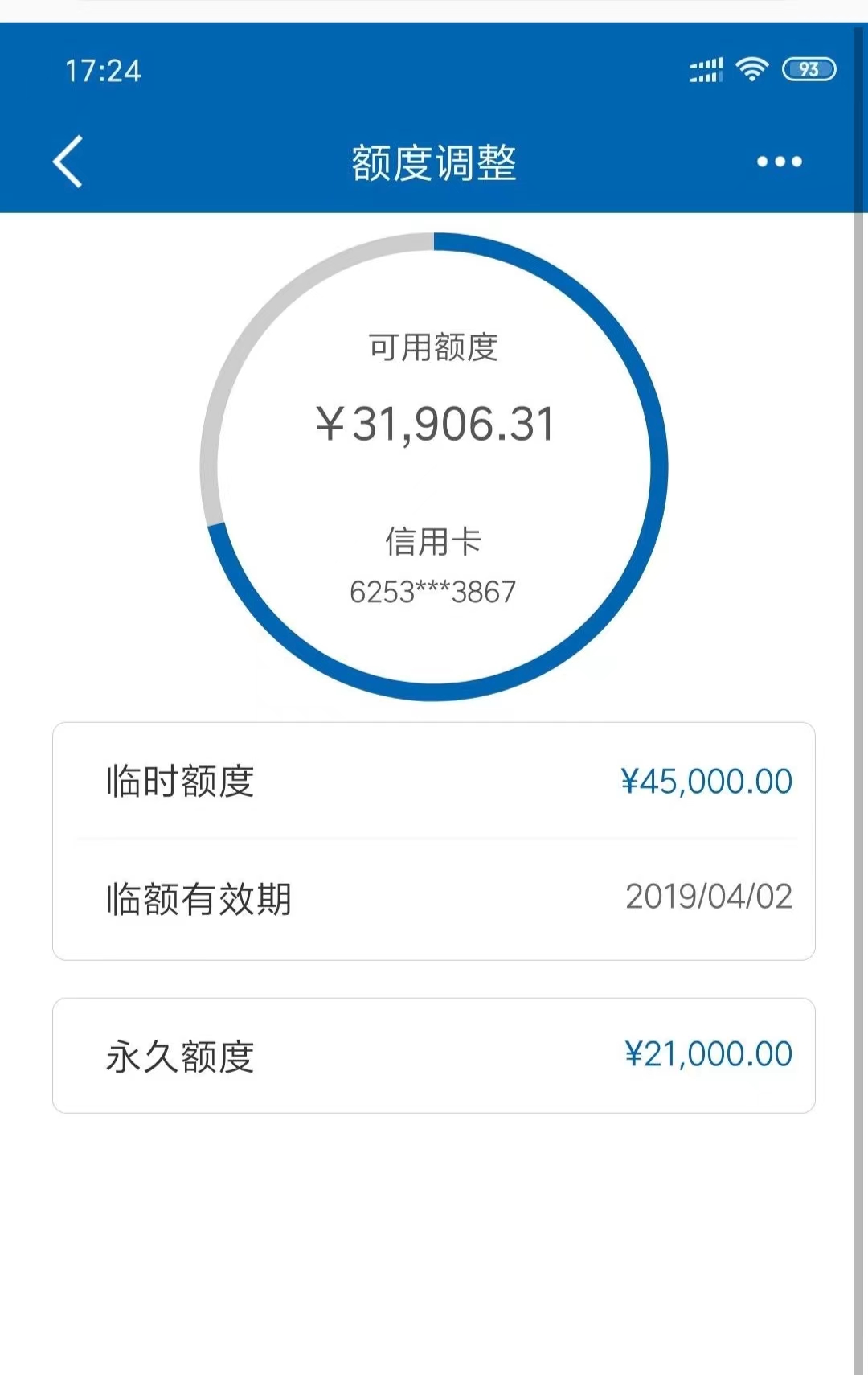Select the 临时额度 row
Viewport: 868px width, 1375px height.
pyautogui.click(x=434, y=782)
